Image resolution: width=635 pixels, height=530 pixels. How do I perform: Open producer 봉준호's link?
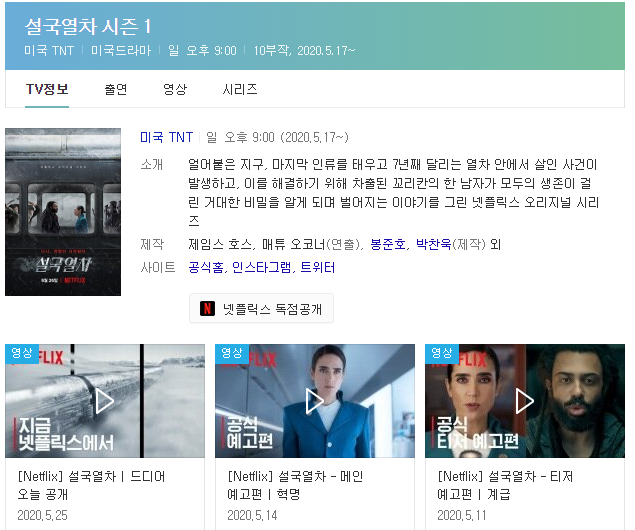click(x=388, y=244)
